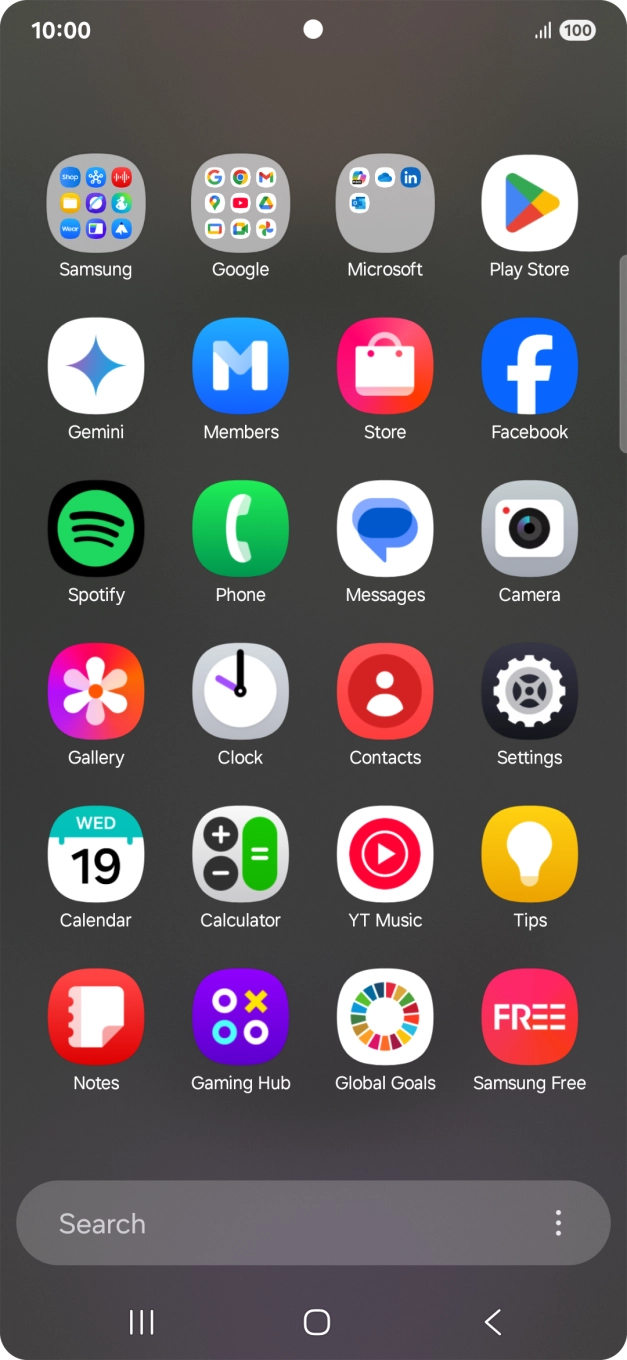Launch Samsung Members
Image resolution: width=627 pixels, height=1360 pixels.
[240, 366]
